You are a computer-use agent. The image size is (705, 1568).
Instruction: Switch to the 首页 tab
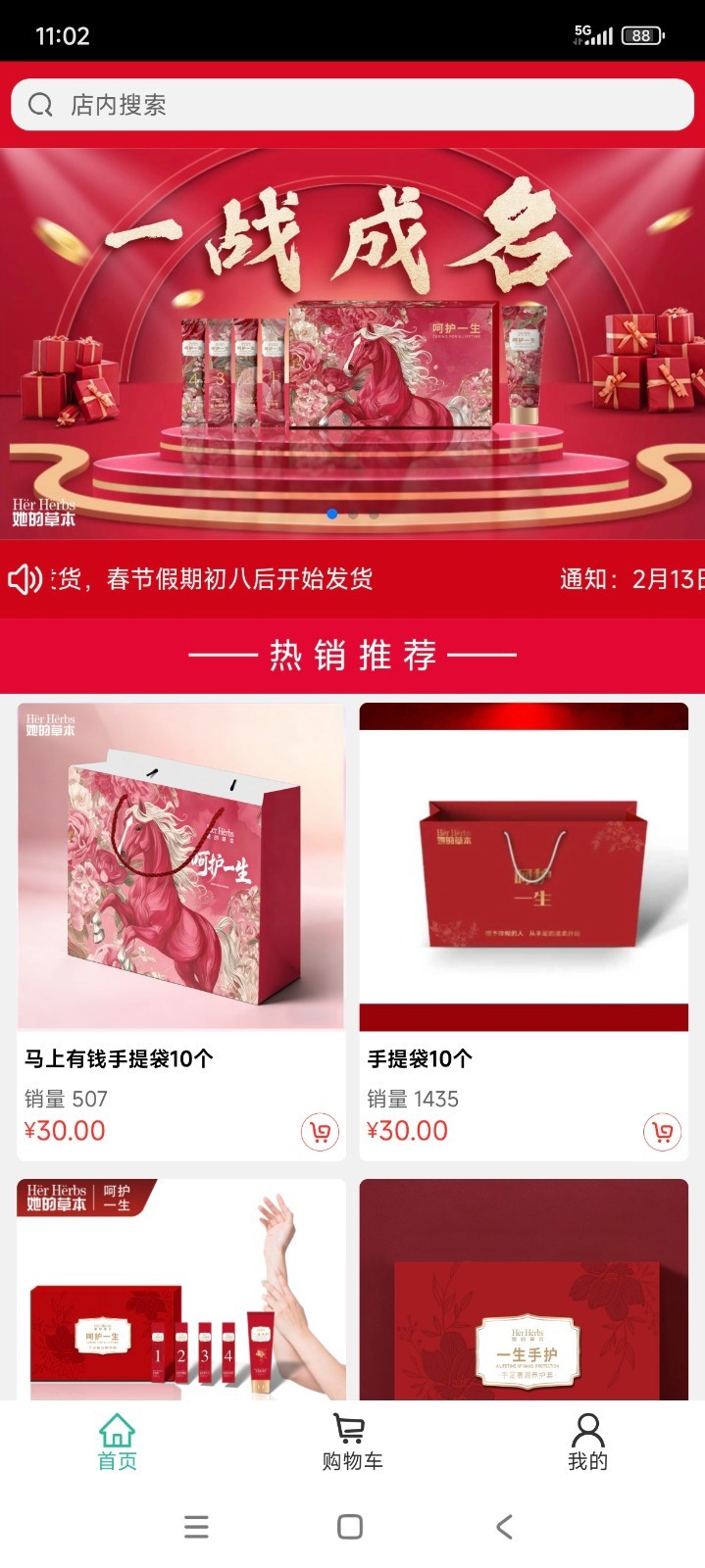117,1443
